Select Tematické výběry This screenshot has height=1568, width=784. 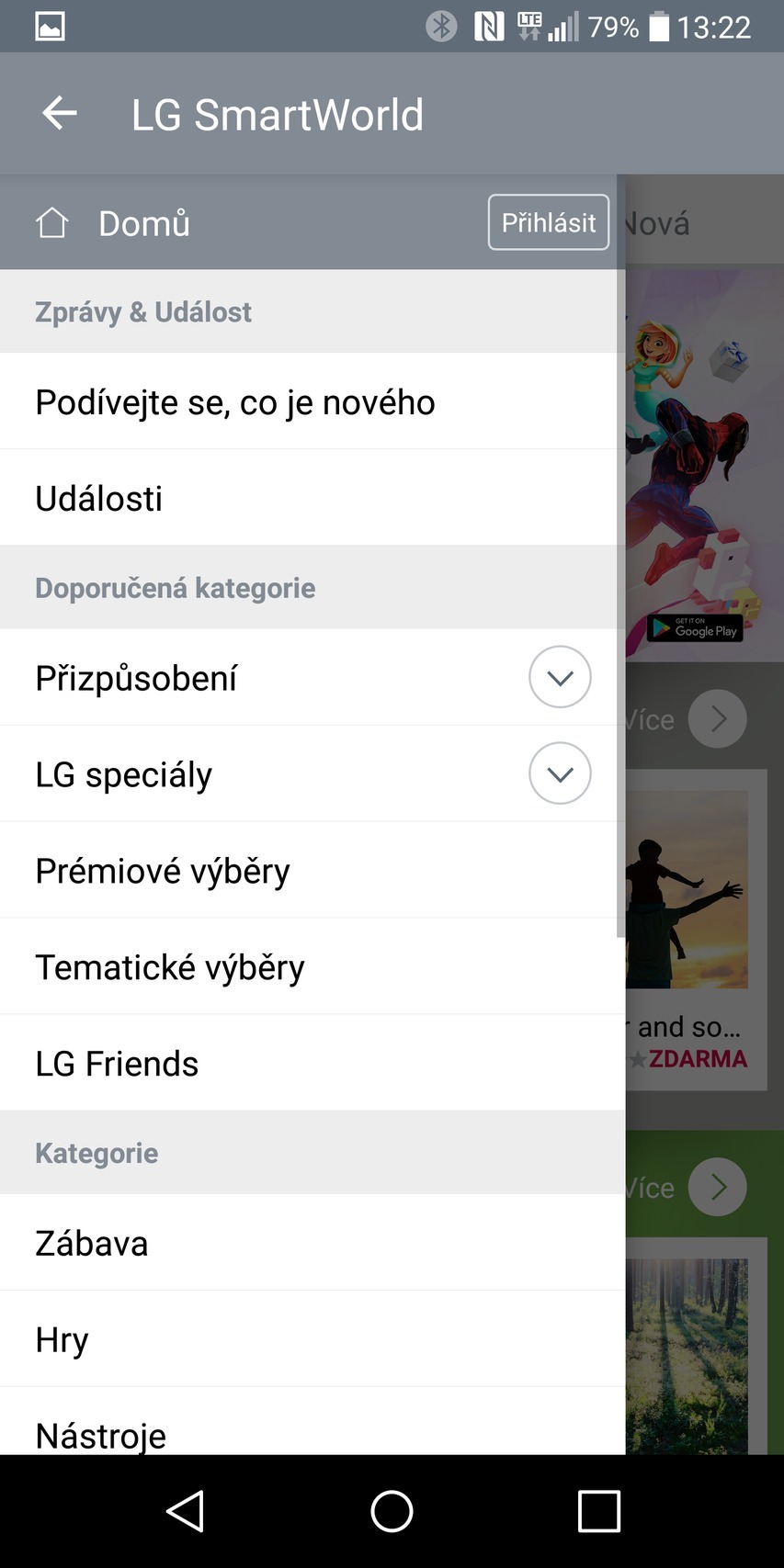click(170, 967)
